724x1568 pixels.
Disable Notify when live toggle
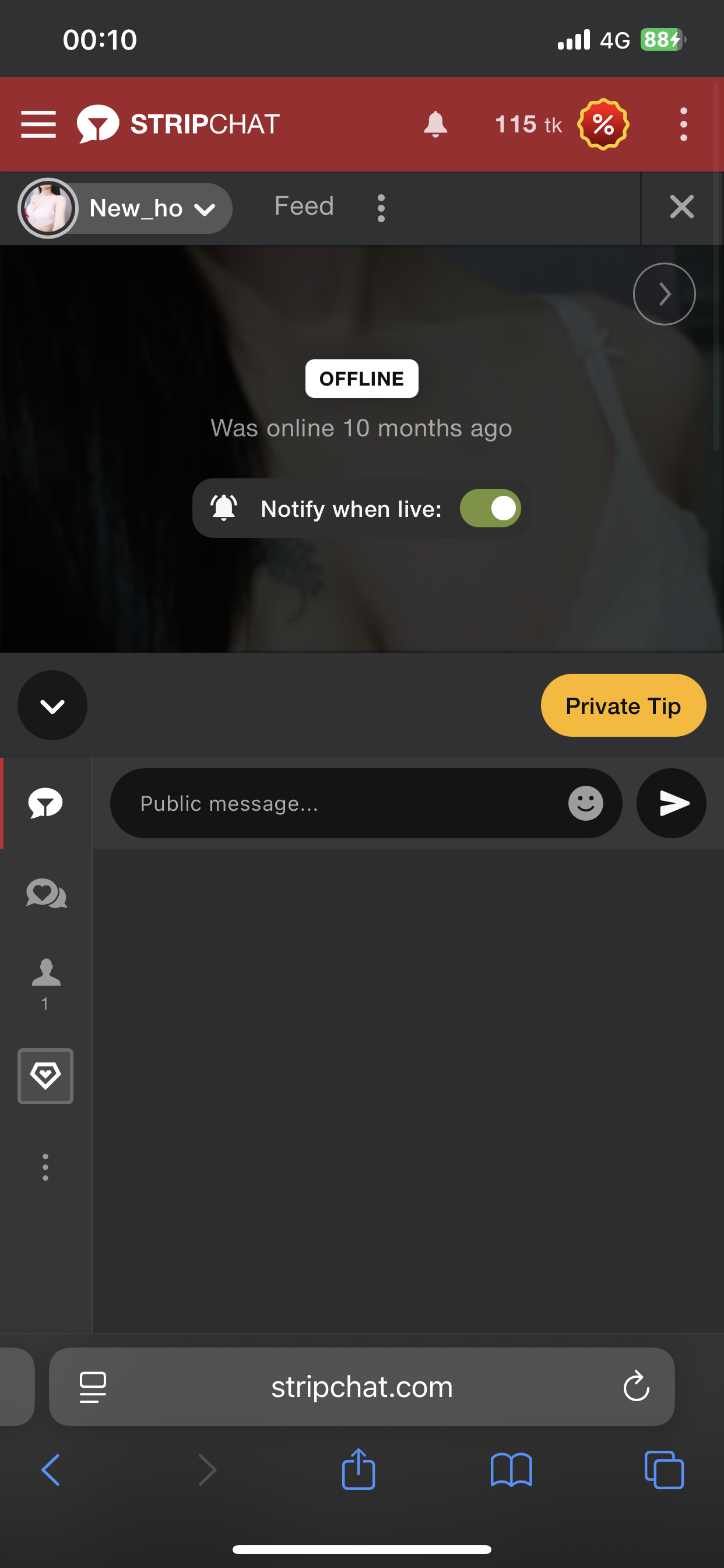(490, 508)
